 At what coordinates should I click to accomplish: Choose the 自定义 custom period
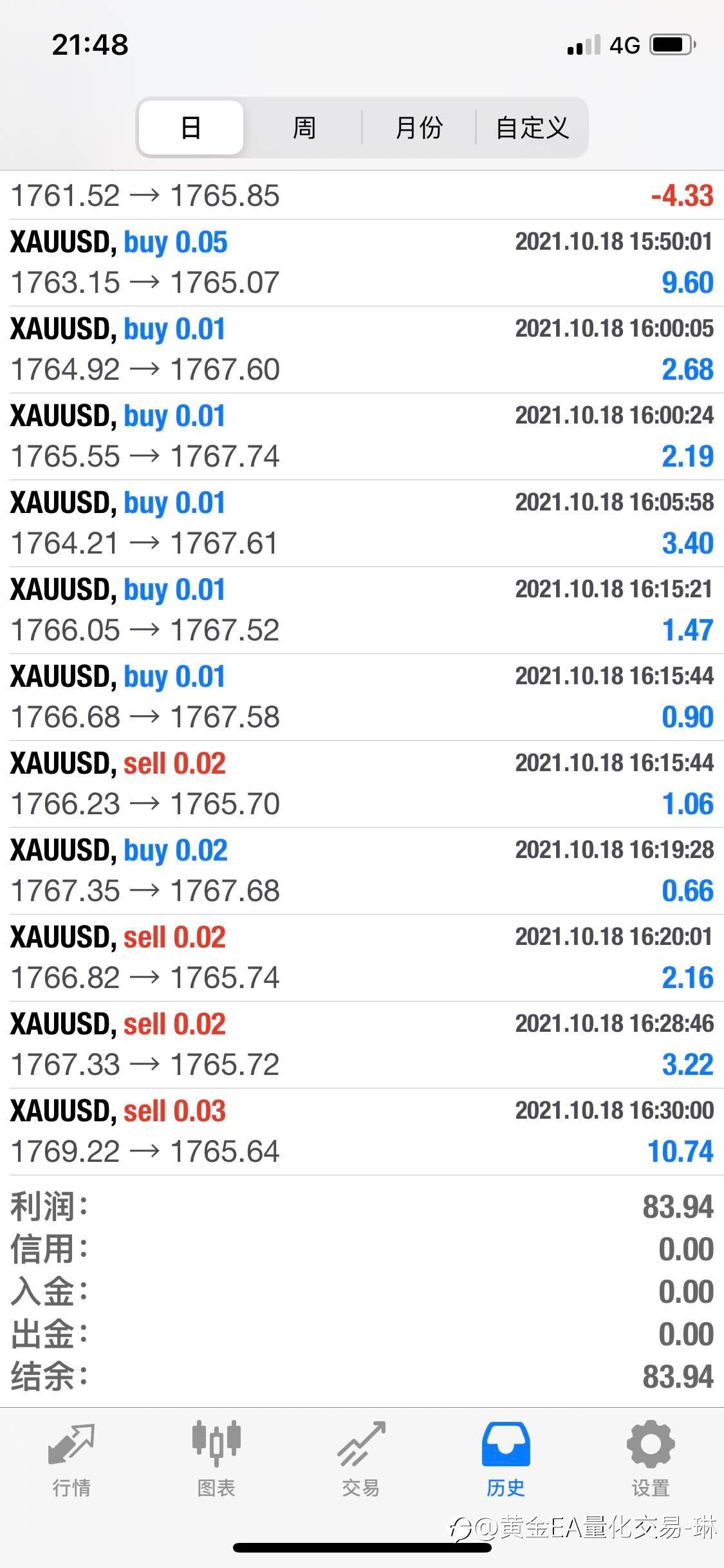(x=532, y=127)
